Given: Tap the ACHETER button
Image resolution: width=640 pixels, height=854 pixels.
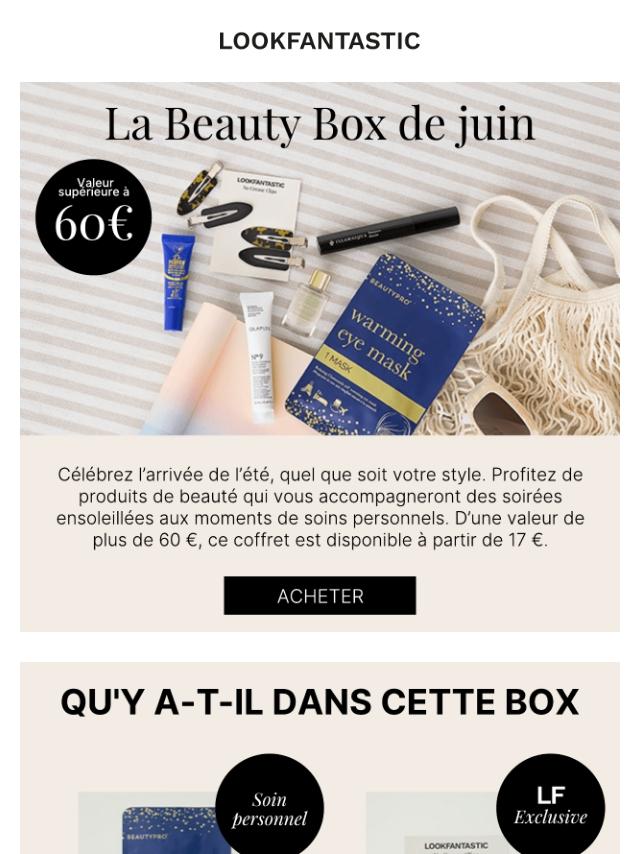Looking at the screenshot, I should tap(319, 596).
